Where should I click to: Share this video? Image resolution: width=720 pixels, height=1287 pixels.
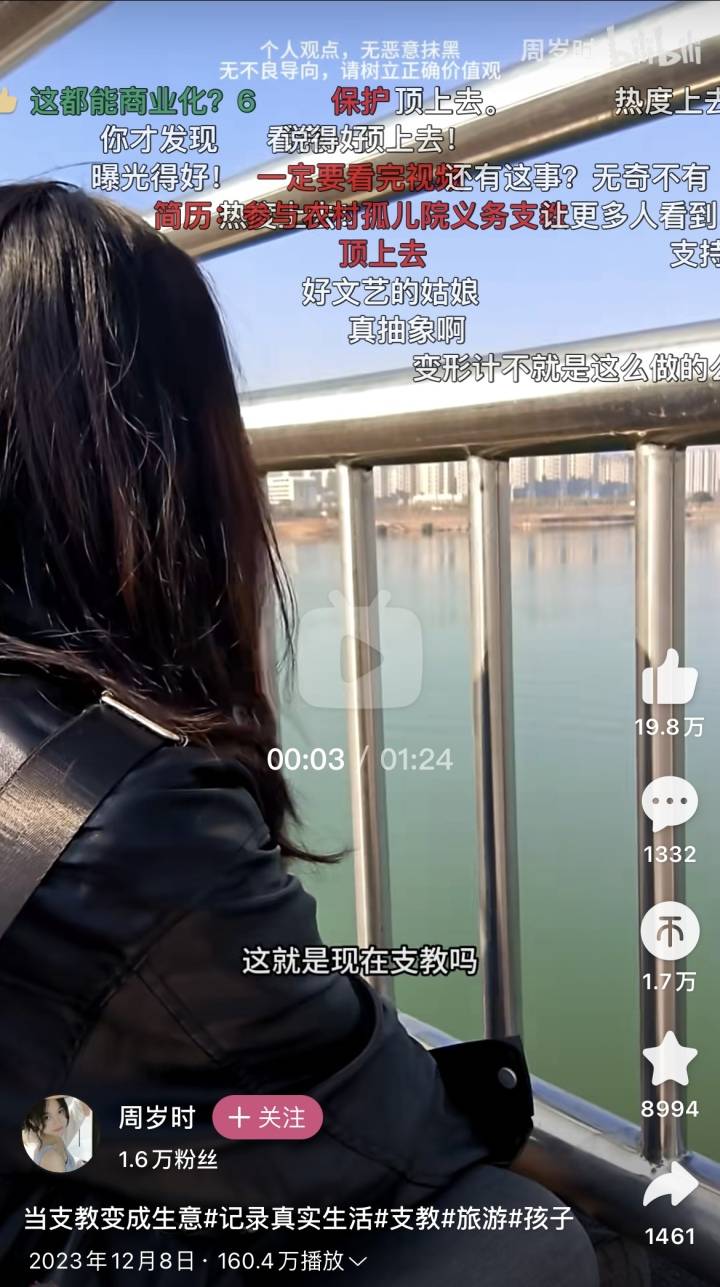[669, 1187]
